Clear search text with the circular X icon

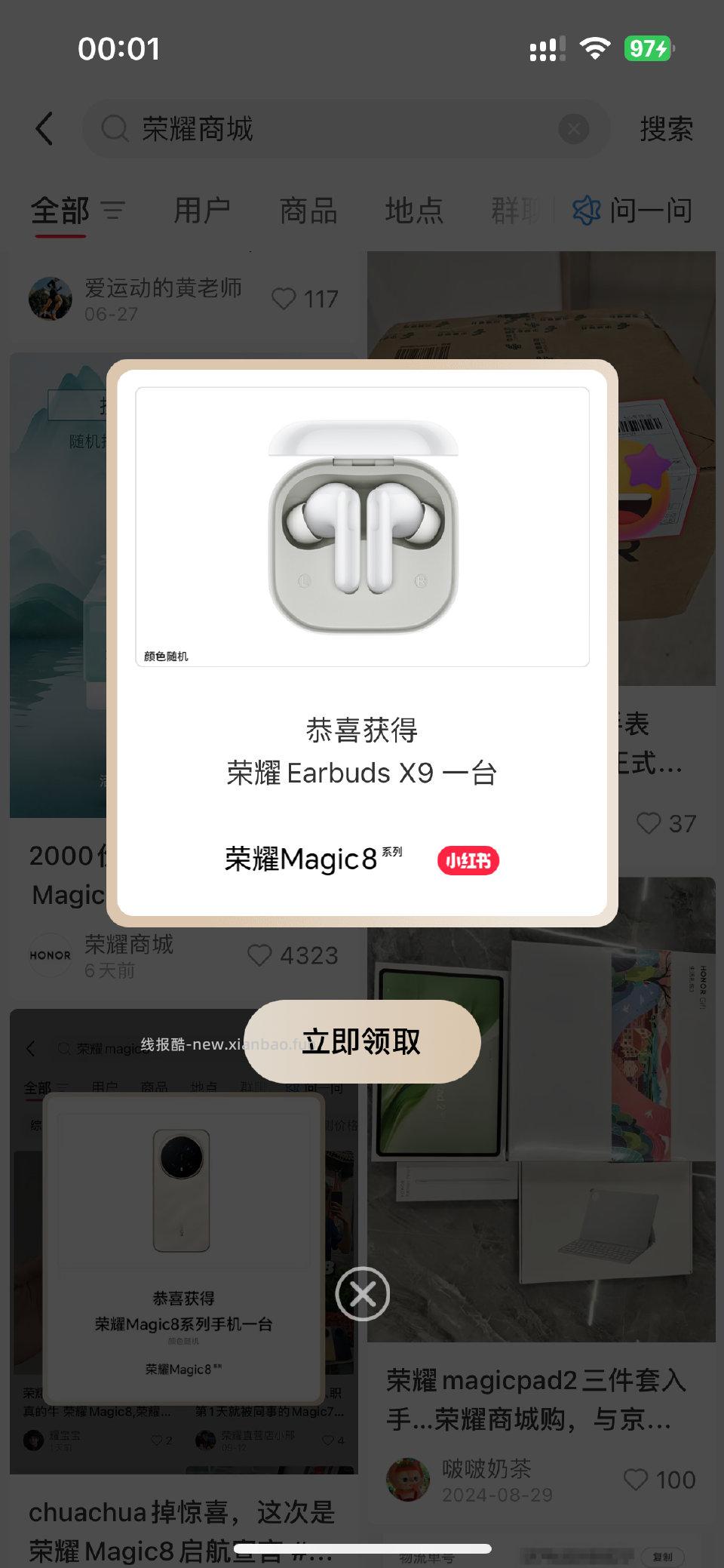[573, 129]
